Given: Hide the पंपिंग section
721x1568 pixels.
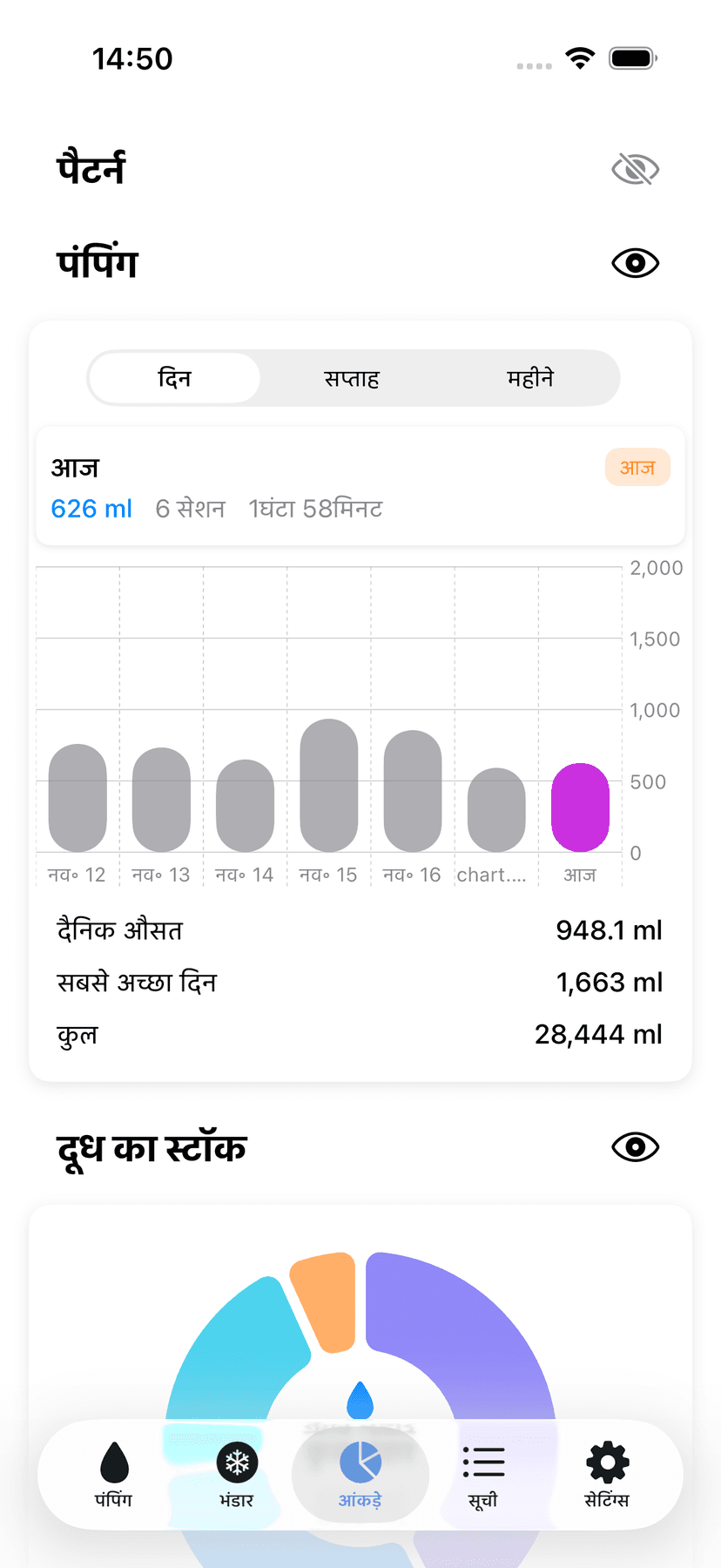Looking at the screenshot, I should pos(635,263).
